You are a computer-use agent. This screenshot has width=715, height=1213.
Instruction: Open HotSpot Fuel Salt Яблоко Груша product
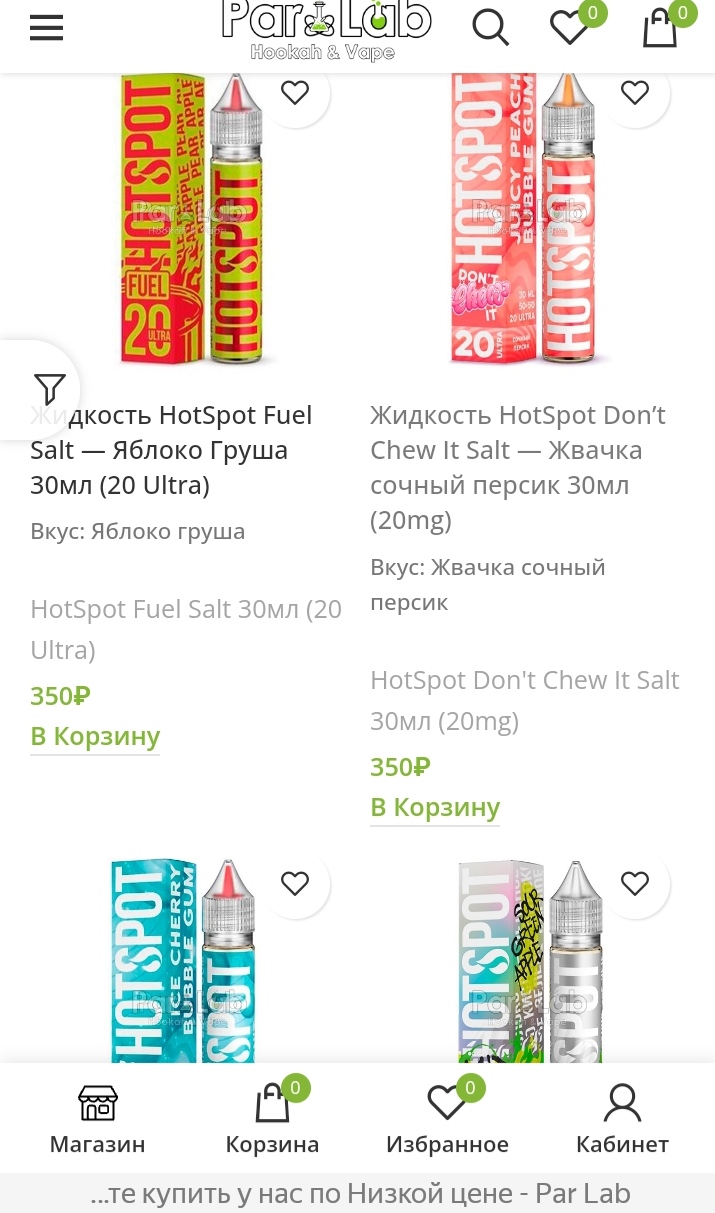(171, 450)
